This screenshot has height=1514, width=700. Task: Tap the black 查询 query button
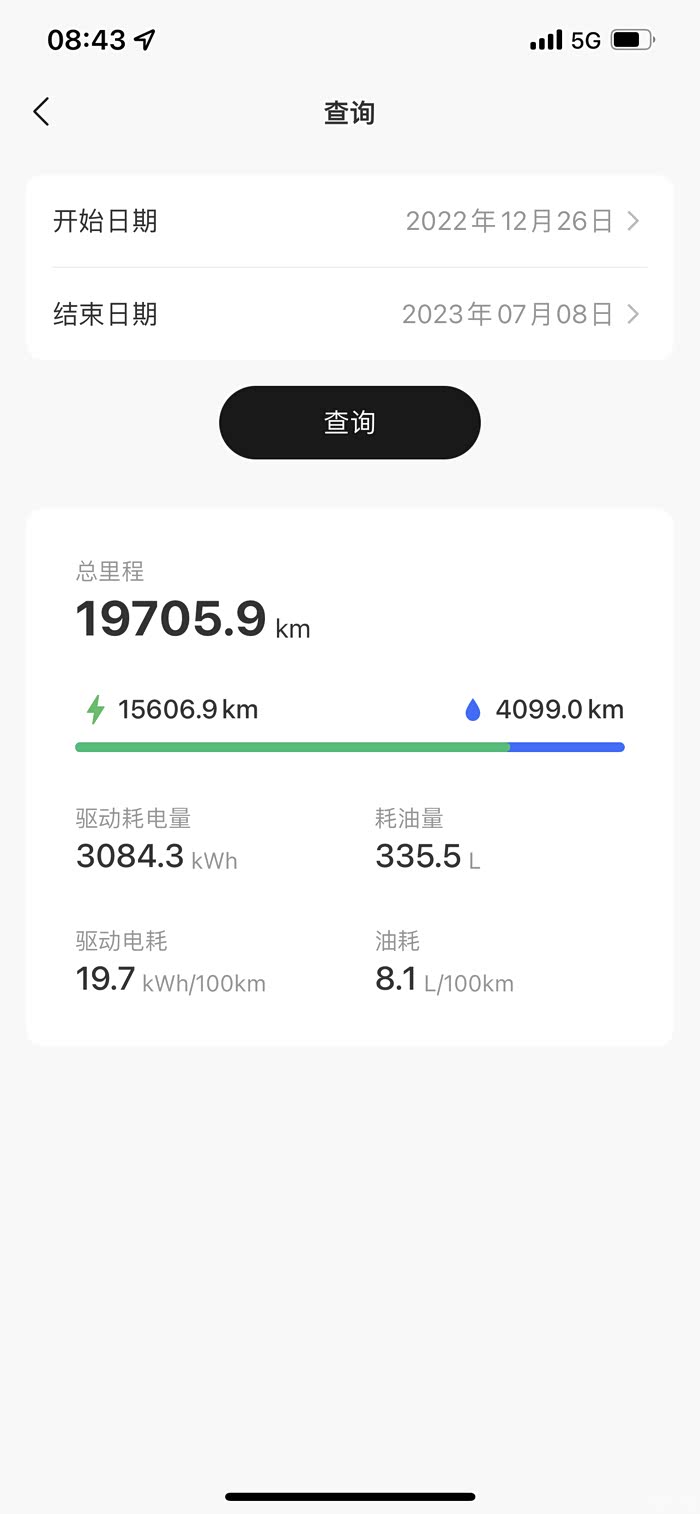[x=349, y=422]
